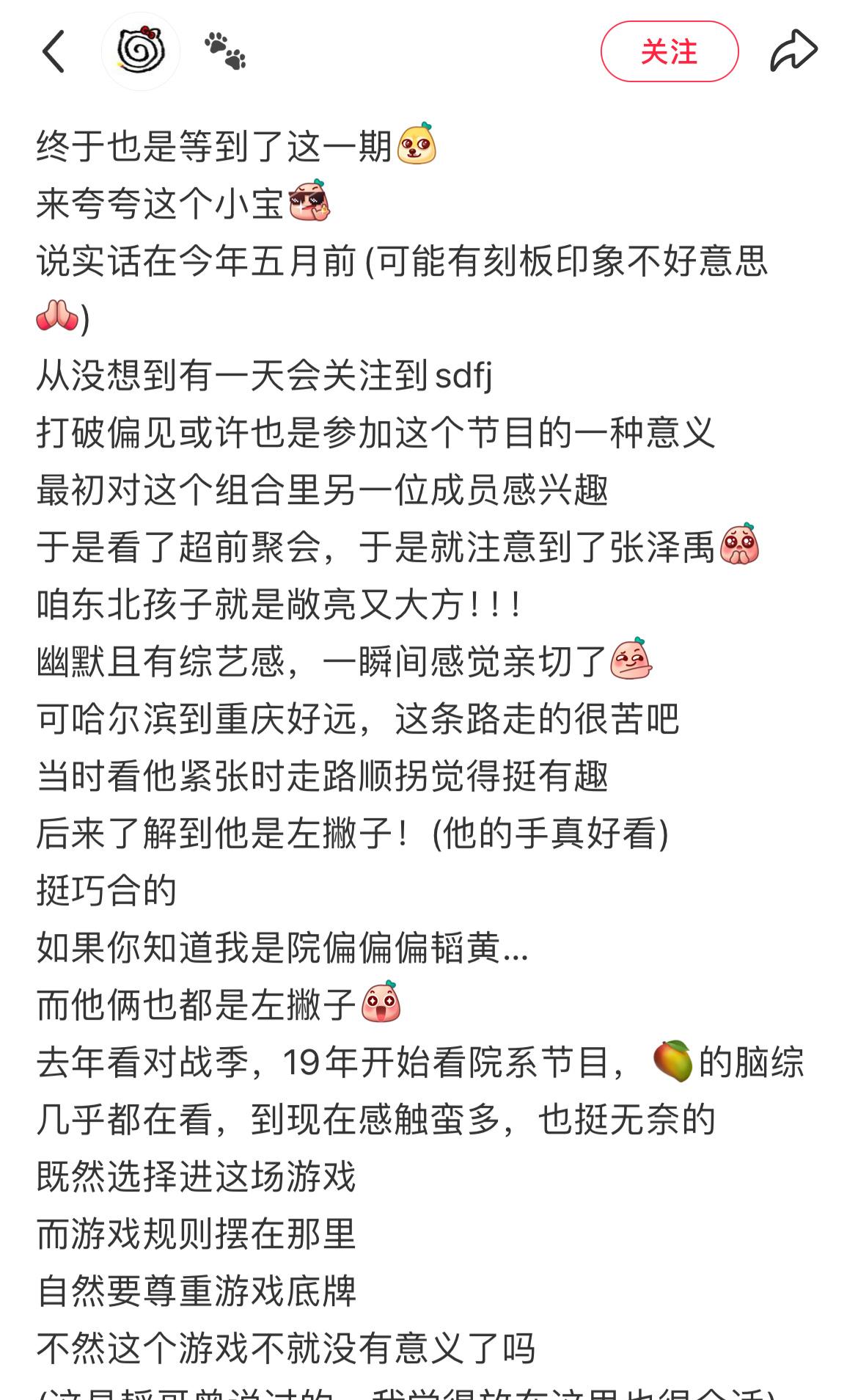Tap the red 关注 follow button
The width and height of the screenshot is (858, 1400).
click(x=670, y=51)
